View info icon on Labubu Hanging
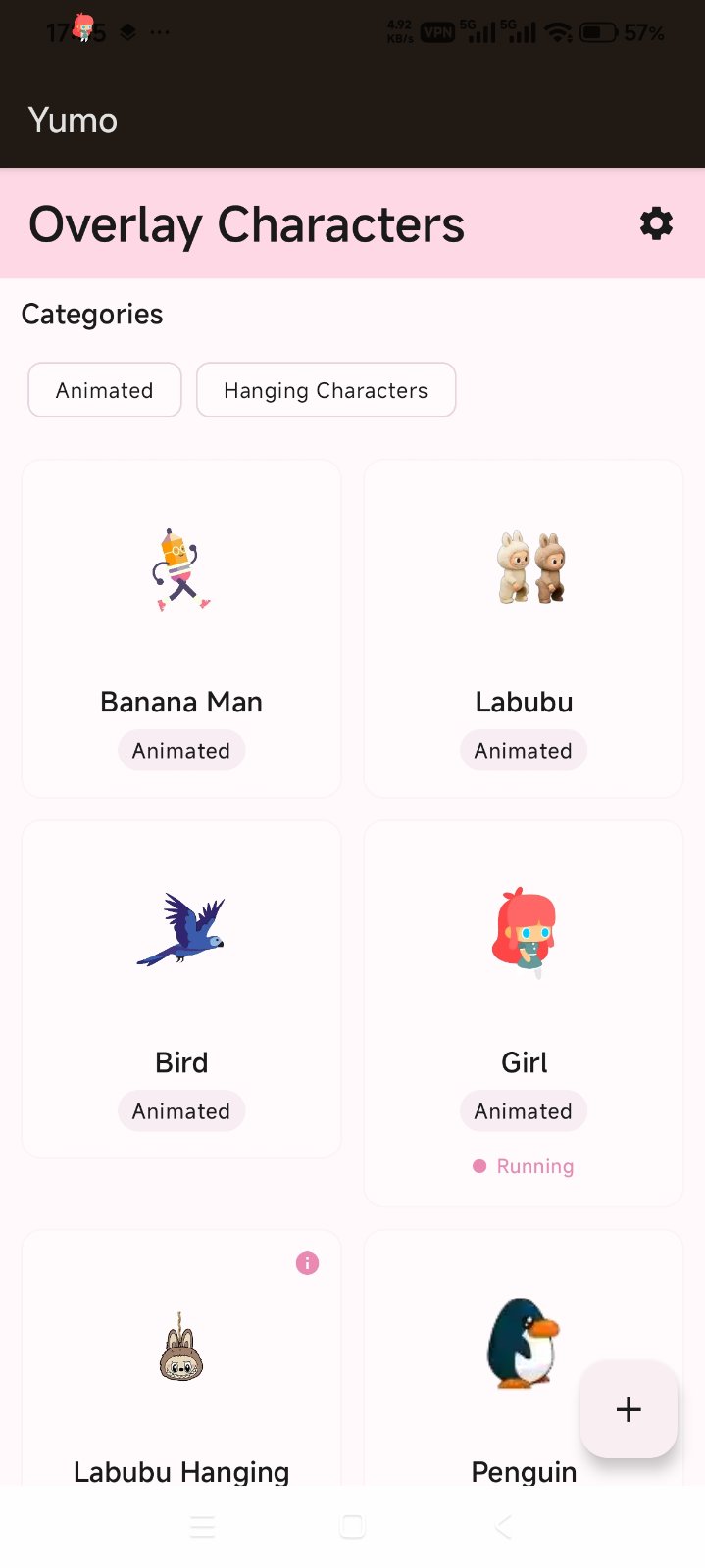 click(307, 1263)
